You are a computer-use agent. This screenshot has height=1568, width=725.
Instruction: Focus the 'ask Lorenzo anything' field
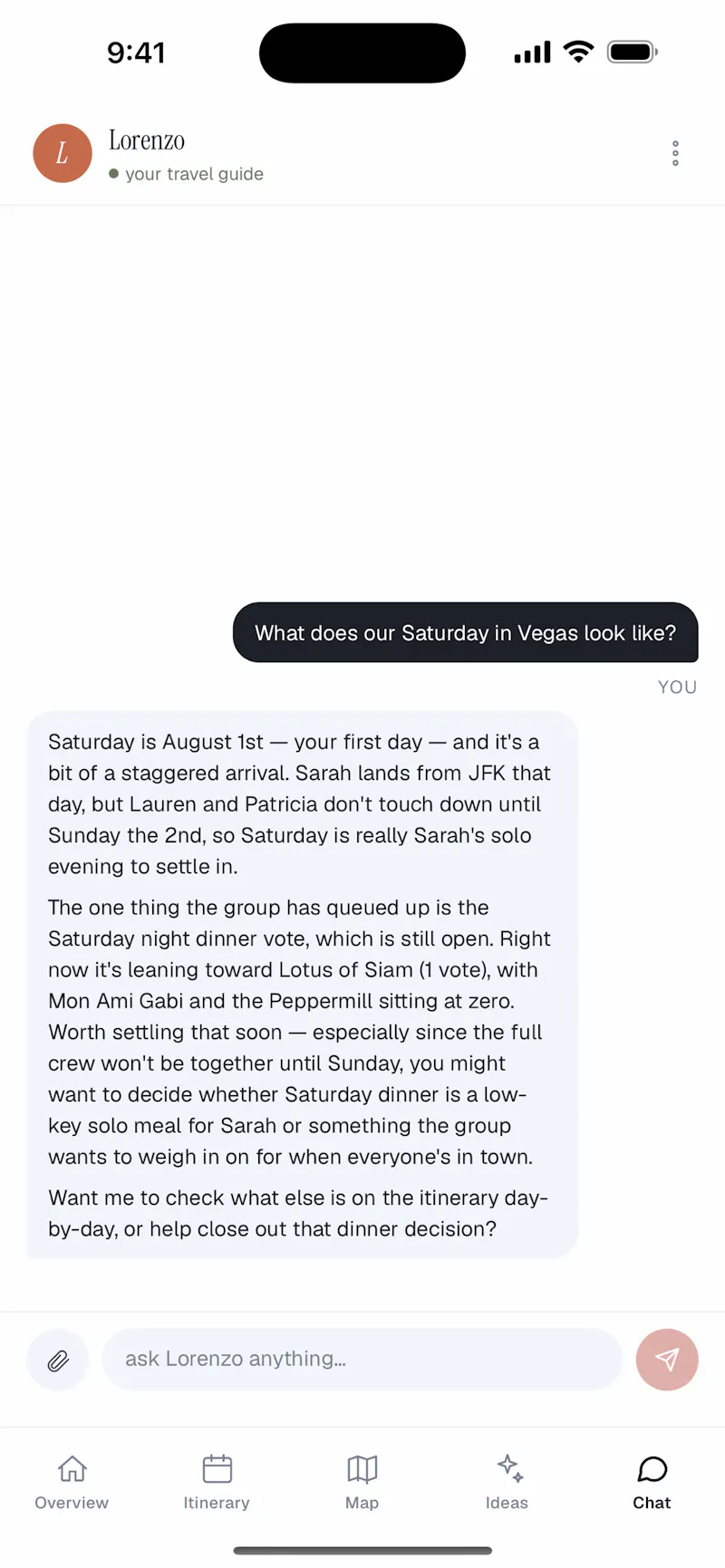pos(362,1360)
